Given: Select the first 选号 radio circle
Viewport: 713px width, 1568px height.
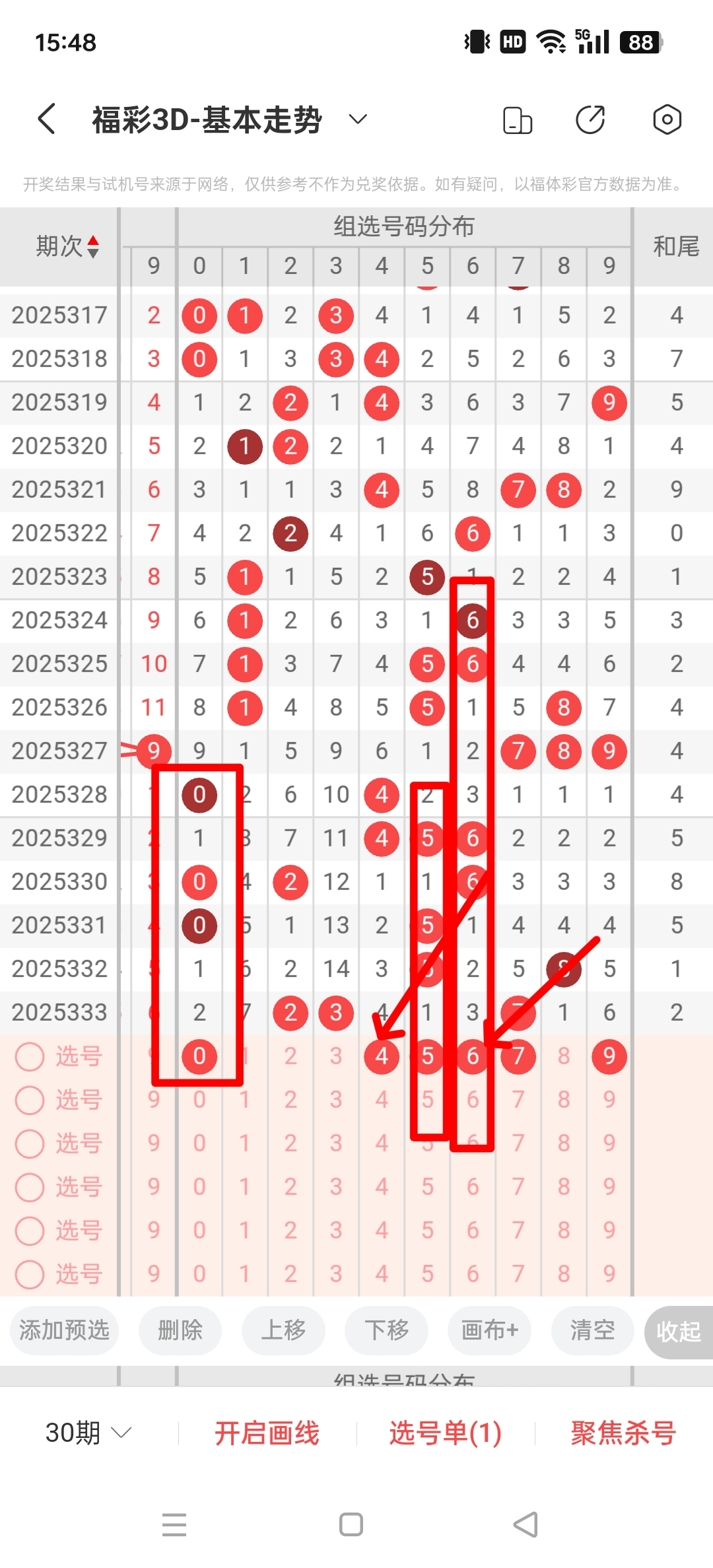Looking at the screenshot, I should (30, 1056).
